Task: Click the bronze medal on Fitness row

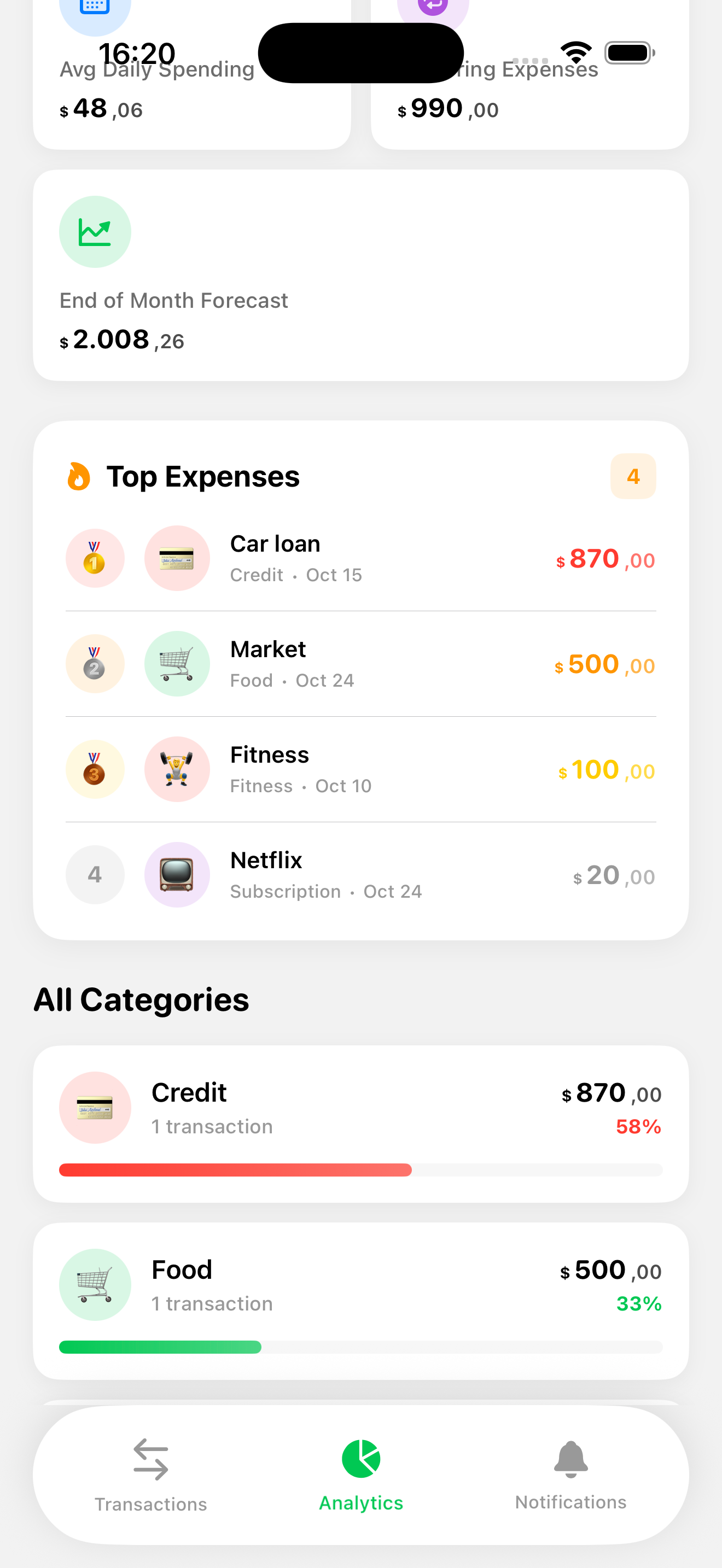Action: [95, 769]
